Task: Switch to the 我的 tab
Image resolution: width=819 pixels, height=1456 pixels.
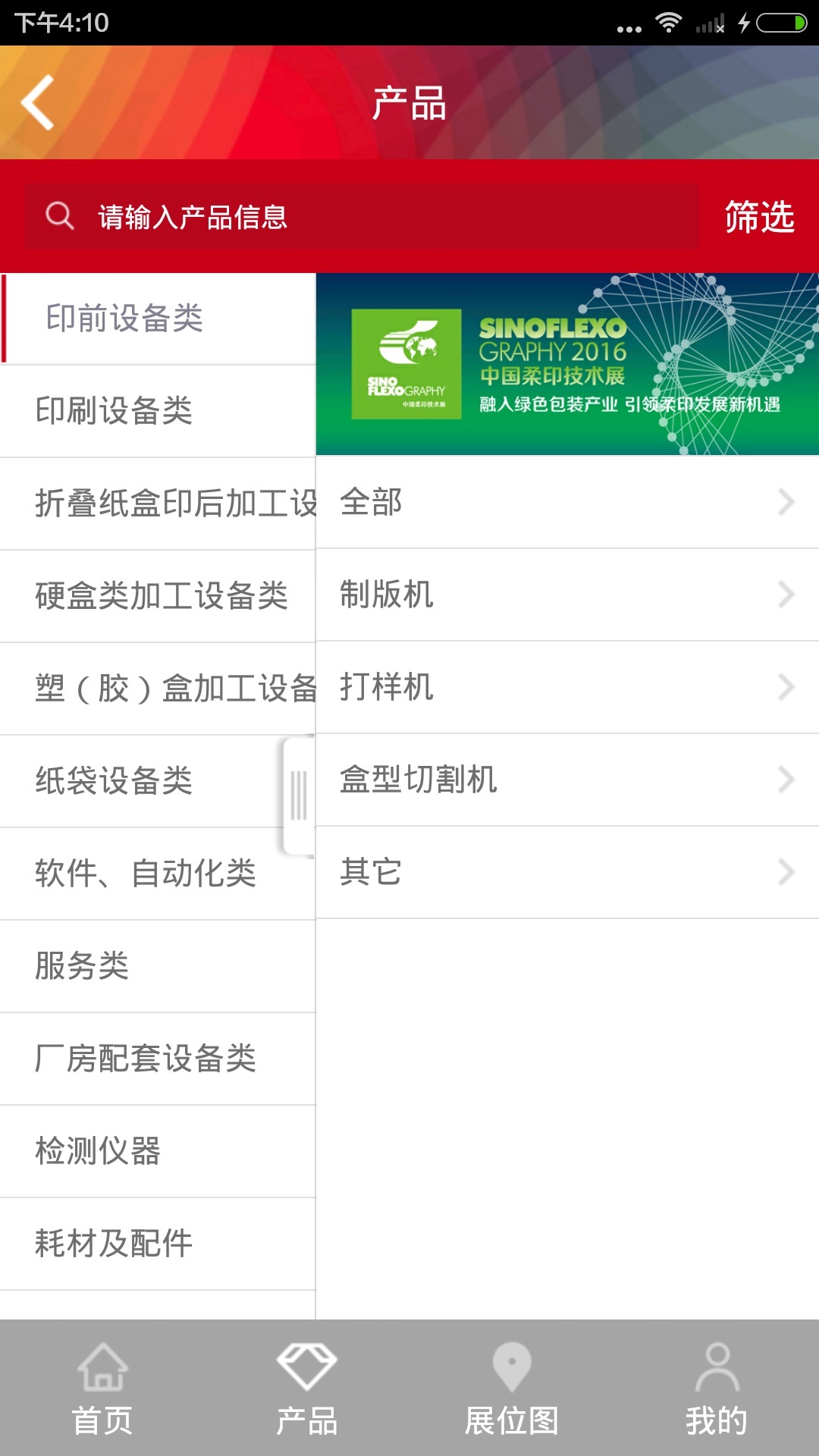Action: (x=717, y=1389)
